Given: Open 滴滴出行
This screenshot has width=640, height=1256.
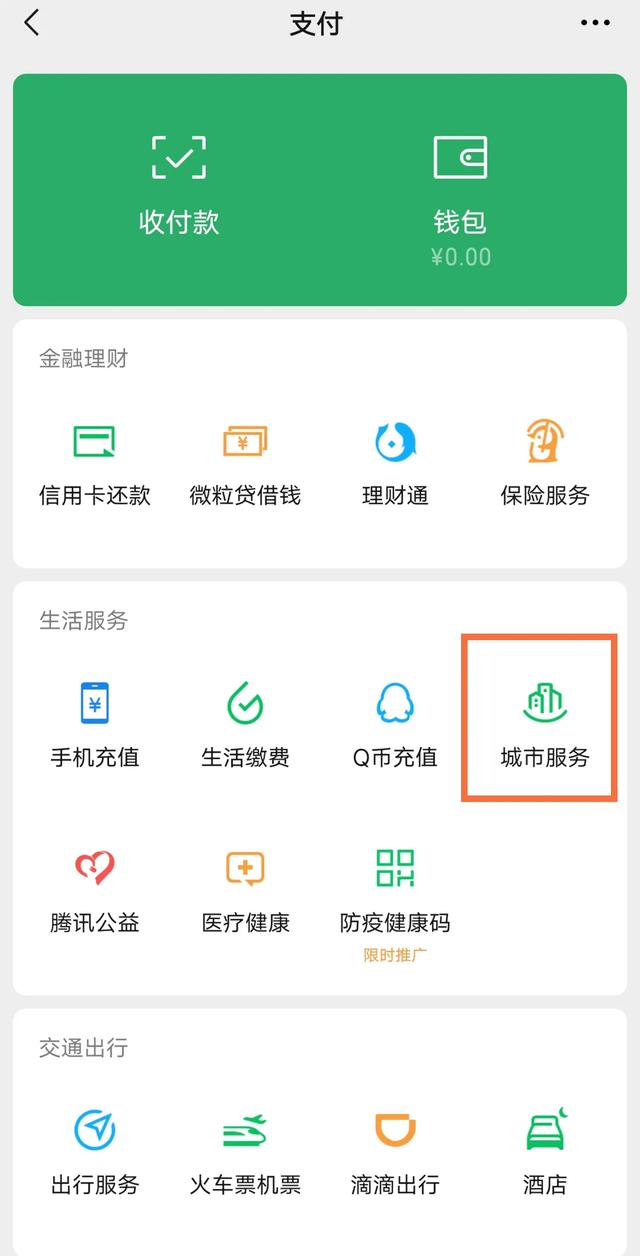Looking at the screenshot, I should (x=395, y=1154).
